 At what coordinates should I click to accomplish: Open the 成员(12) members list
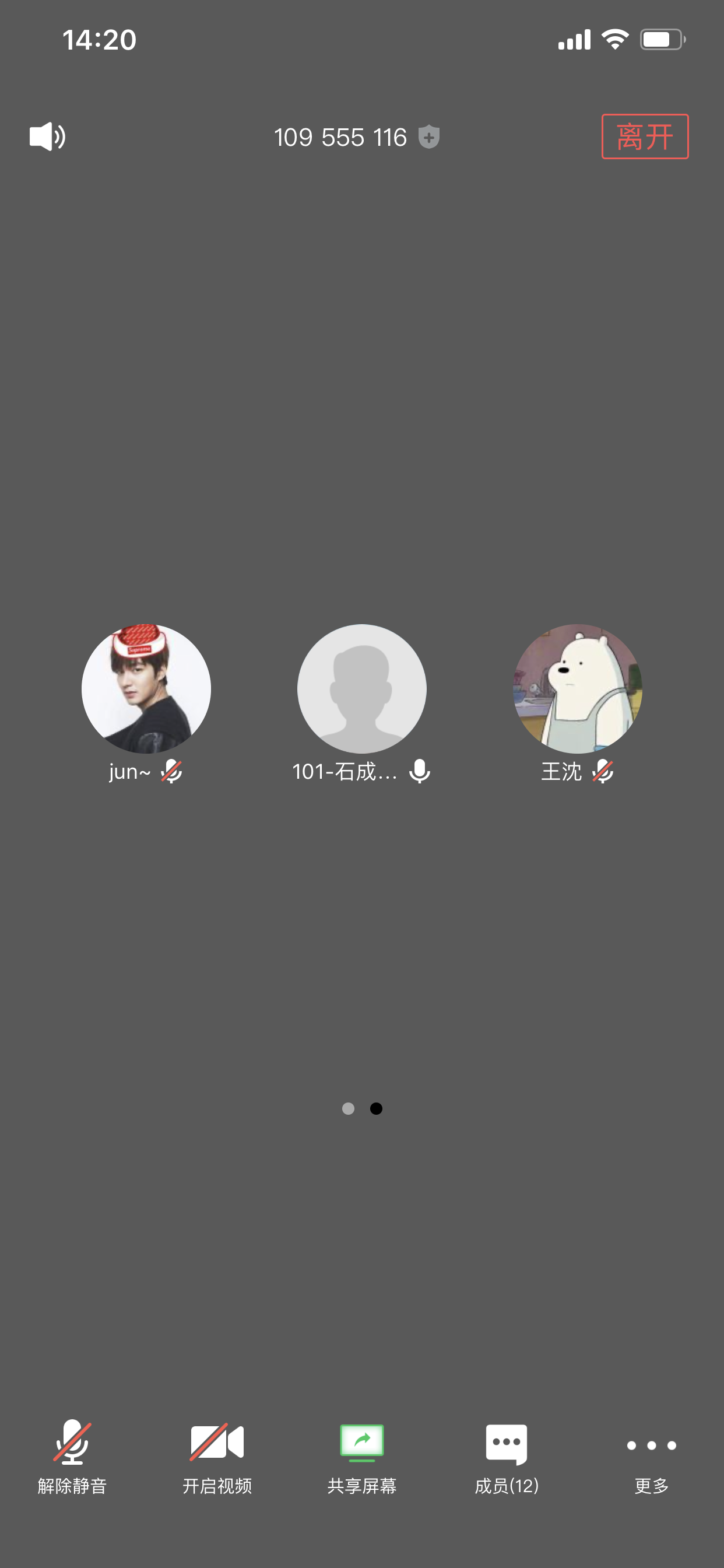point(506,1456)
